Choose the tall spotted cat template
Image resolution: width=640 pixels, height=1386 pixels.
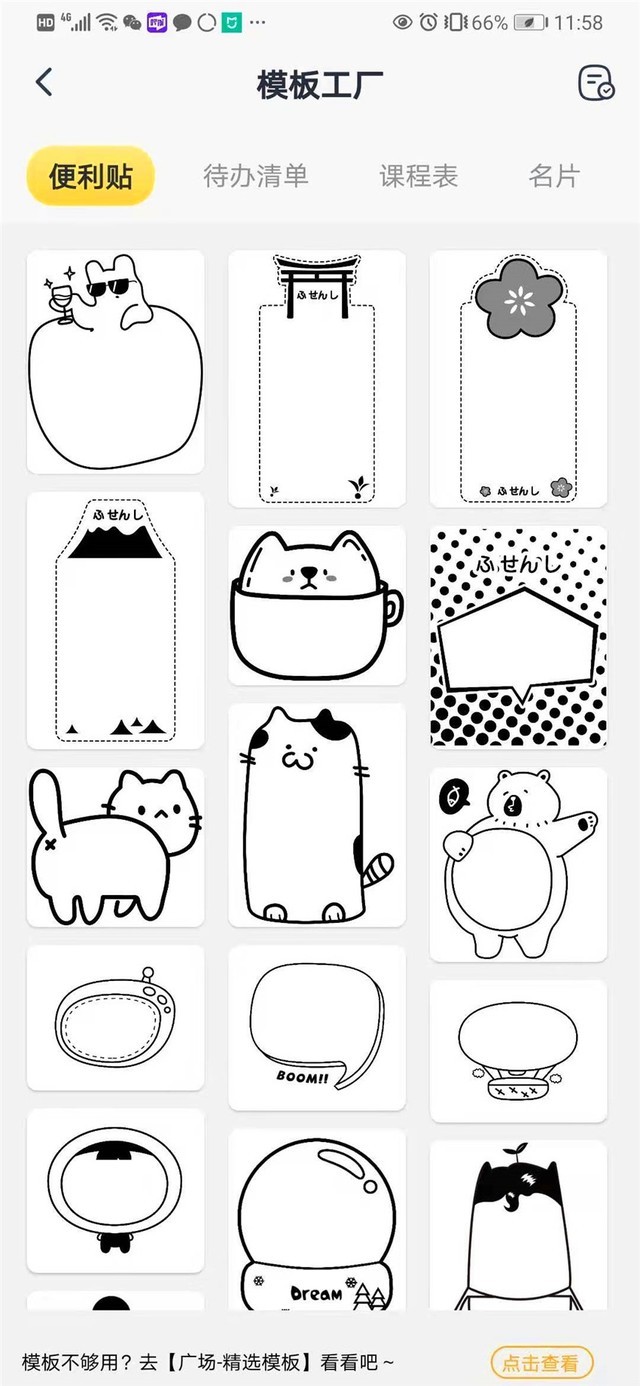point(317,815)
